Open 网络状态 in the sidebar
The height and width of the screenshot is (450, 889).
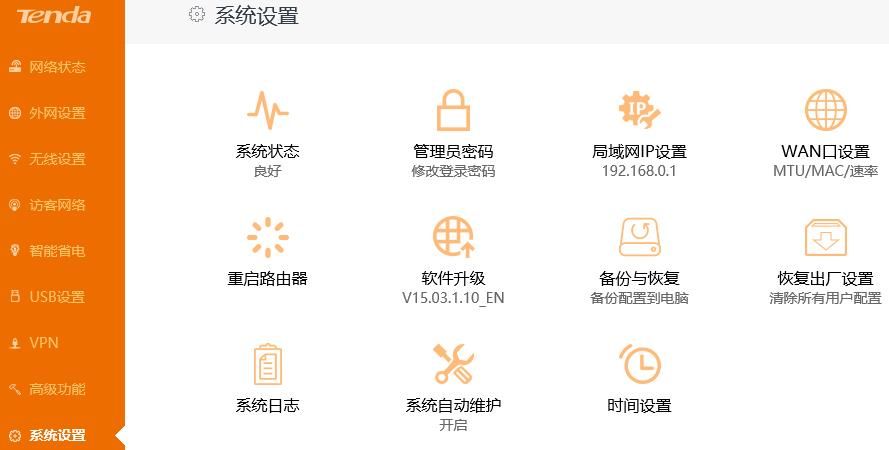click(x=56, y=67)
